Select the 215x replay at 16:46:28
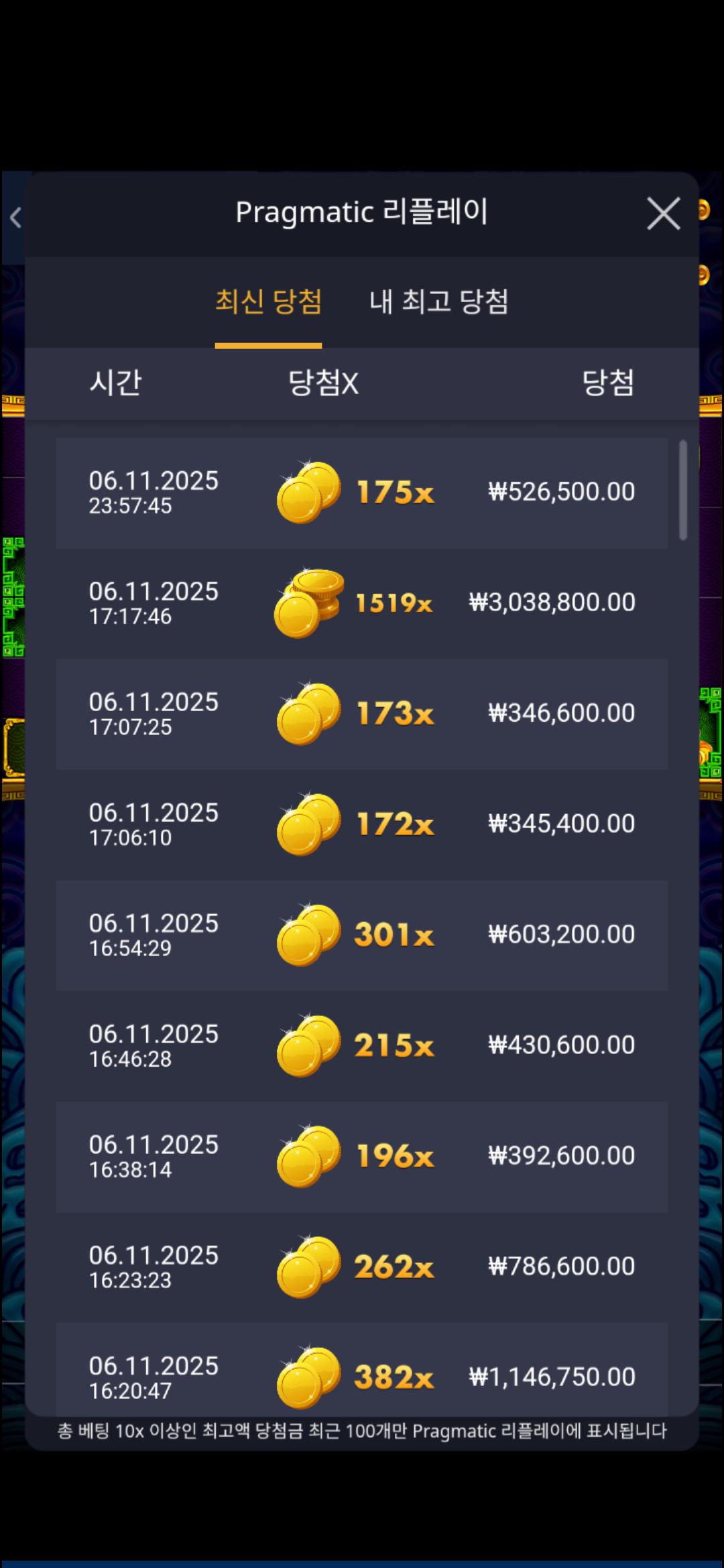Image resolution: width=724 pixels, height=1568 pixels. pos(361,1045)
